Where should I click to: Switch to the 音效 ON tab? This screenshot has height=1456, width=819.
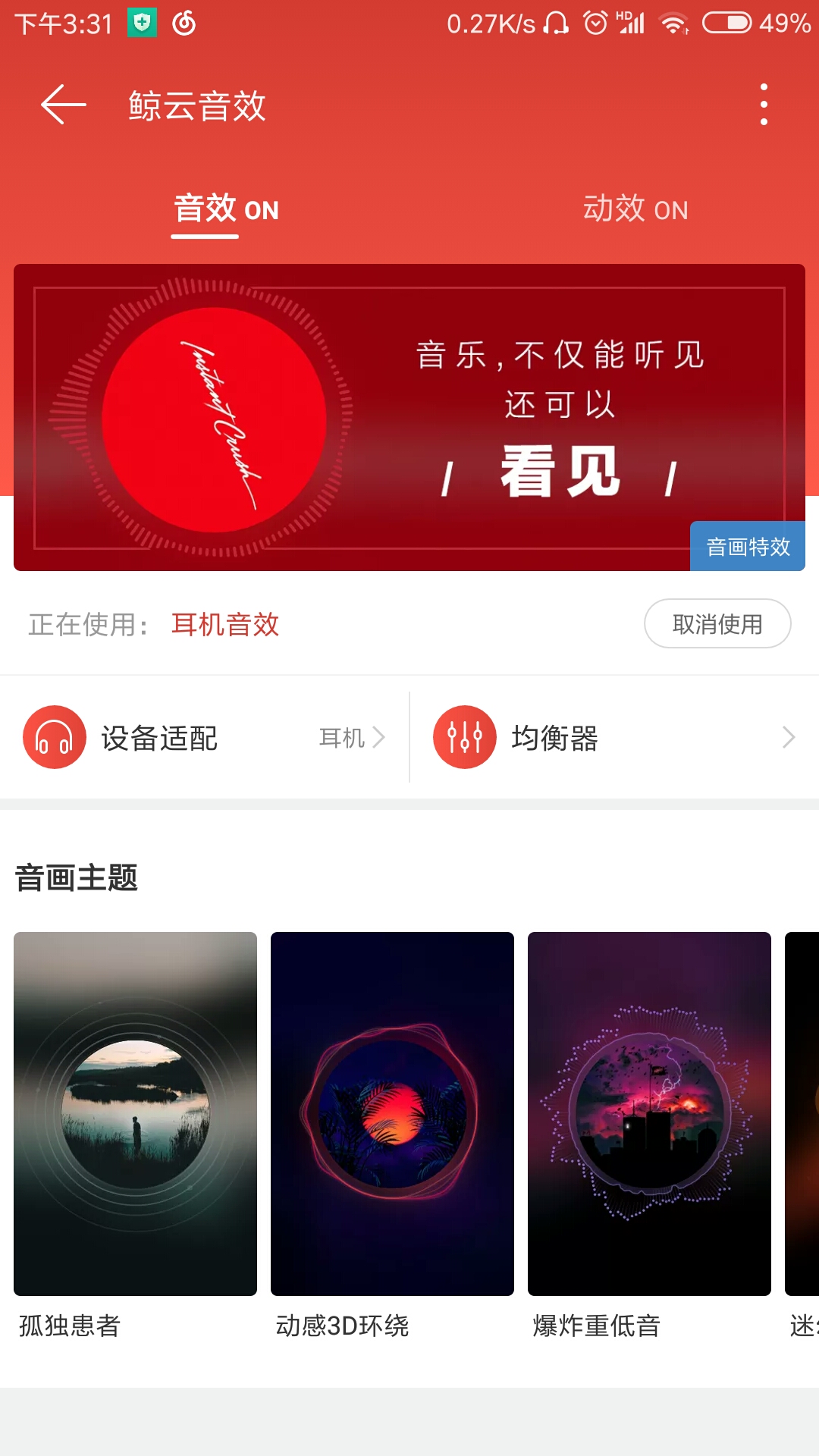[x=226, y=209]
